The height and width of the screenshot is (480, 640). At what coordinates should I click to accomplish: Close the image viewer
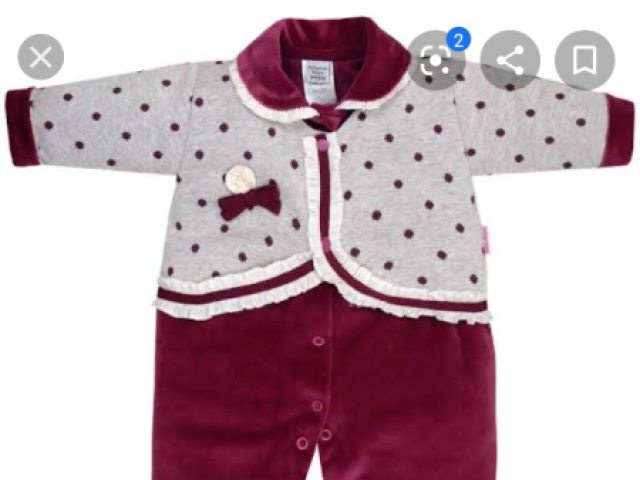point(41,57)
